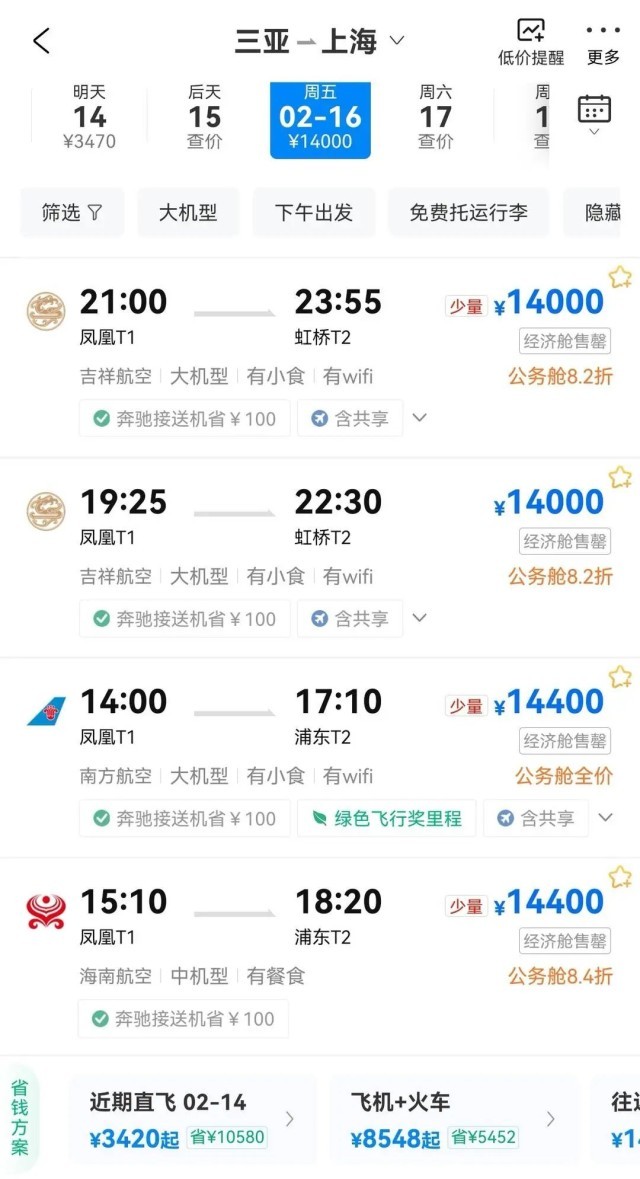The width and height of the screenshot is (640, 1179).
Task: Go back using the top-left arrow
Action: [x=41, y=41]
